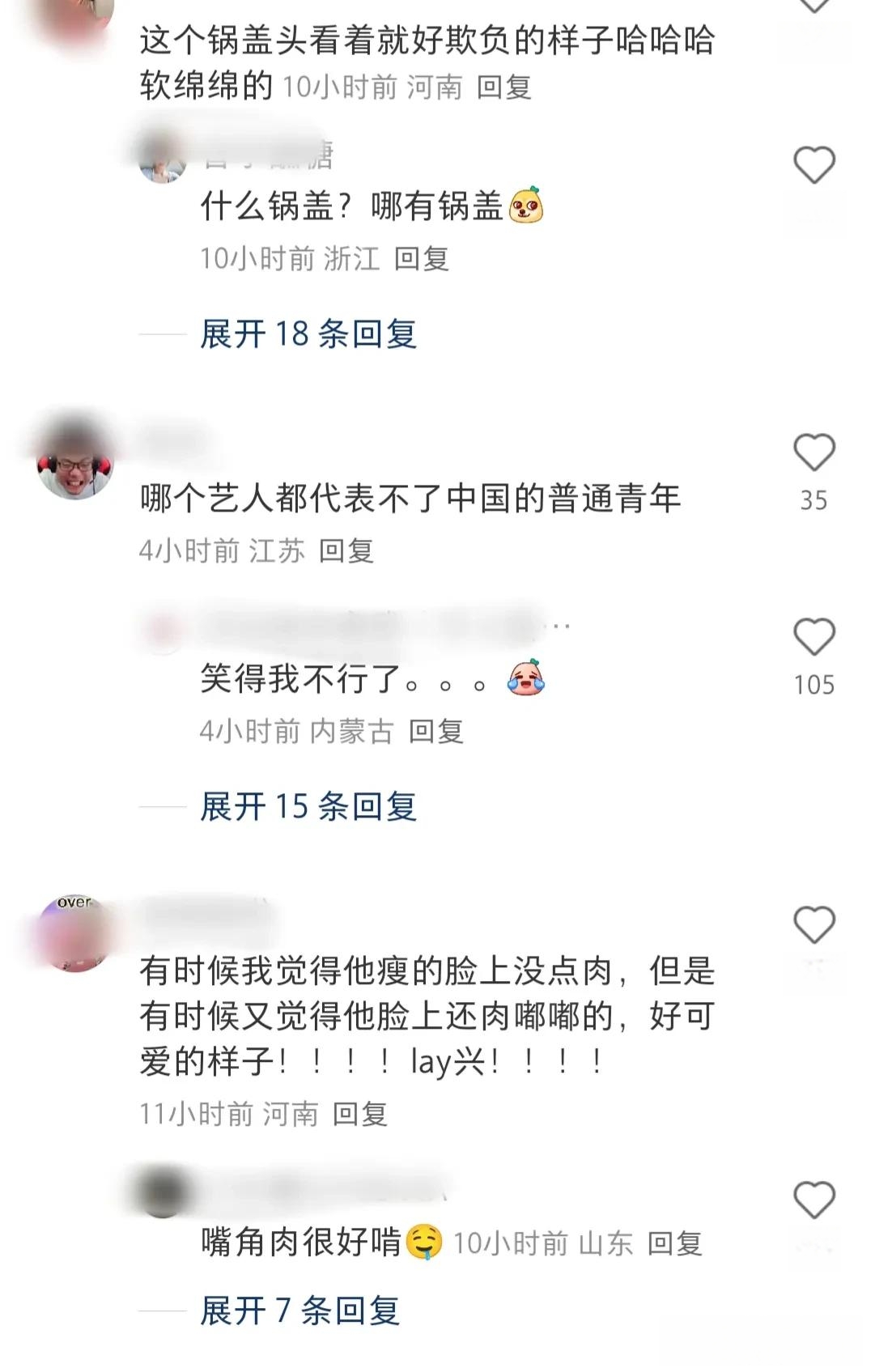The height and width of the screenshot is (1372, 871).
Task: Reply to the 山东 comment "嘴角肉很好啃"
Action: (x=674, y=1244)
